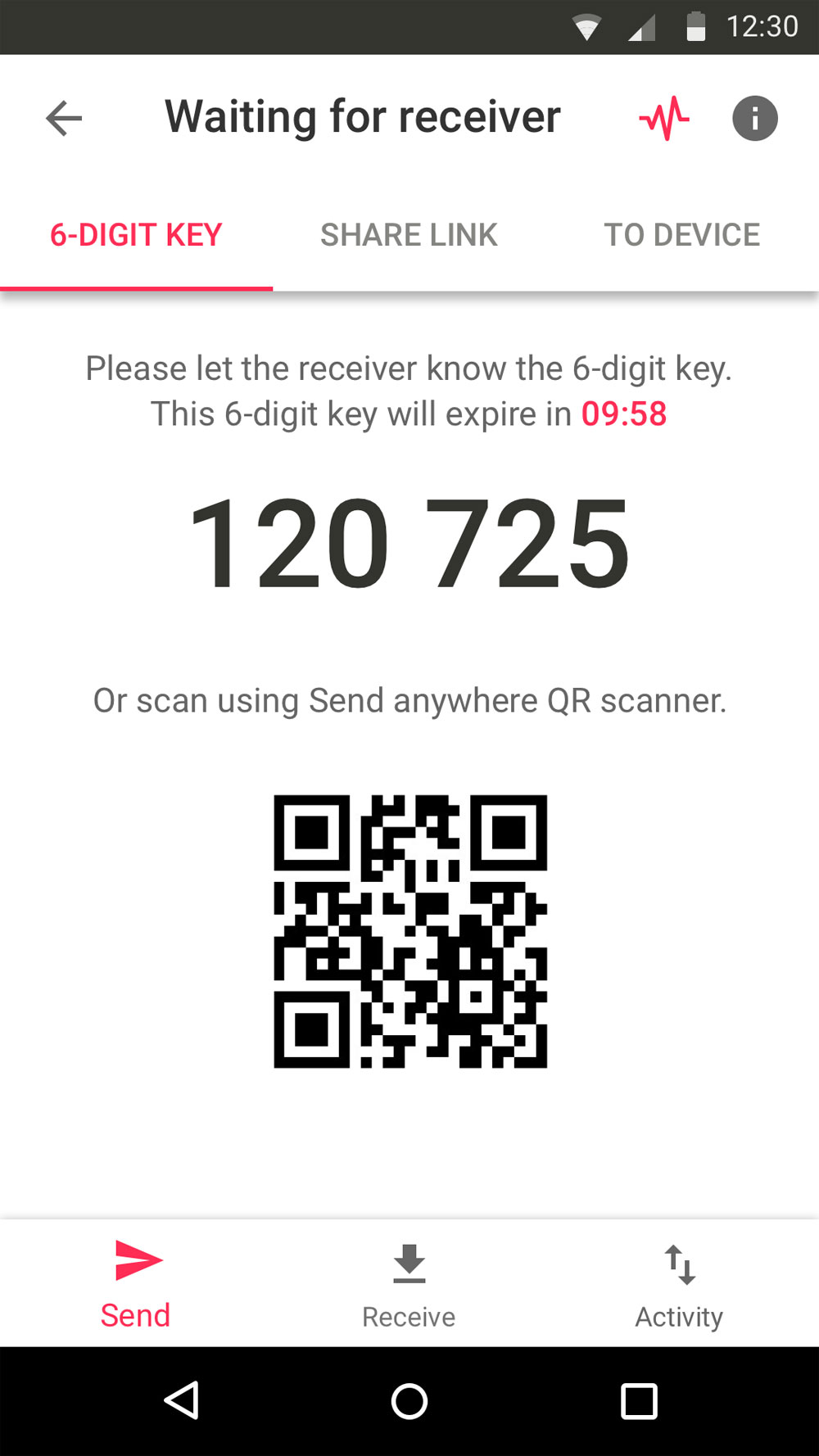Open the Activity section
The height and width of the screenshot is (1456, 819).
tap(679, 1283)
